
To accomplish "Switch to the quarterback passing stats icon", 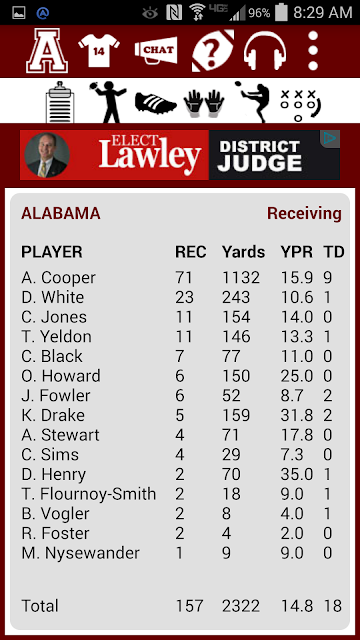I will [x=109, y=102].
